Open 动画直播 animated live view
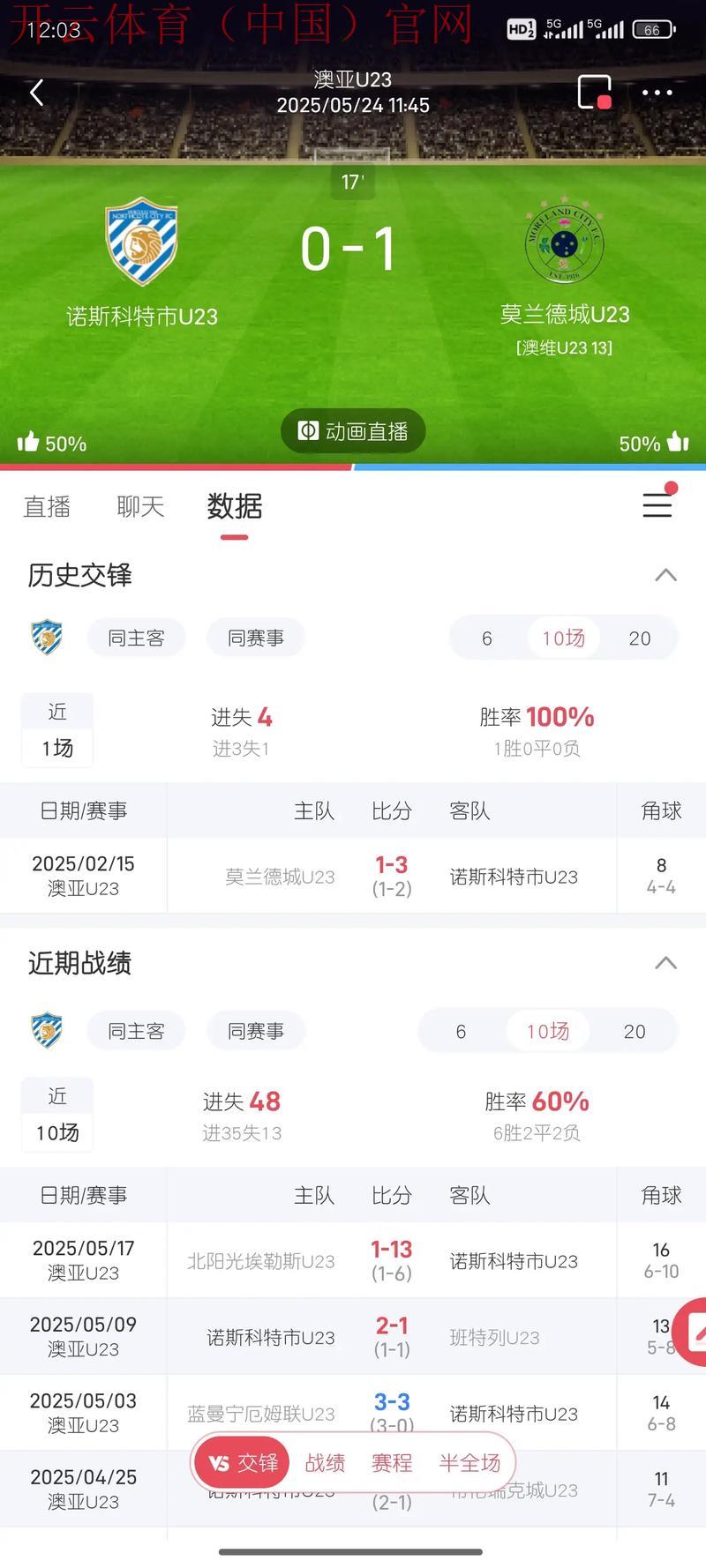 point(353,430)
